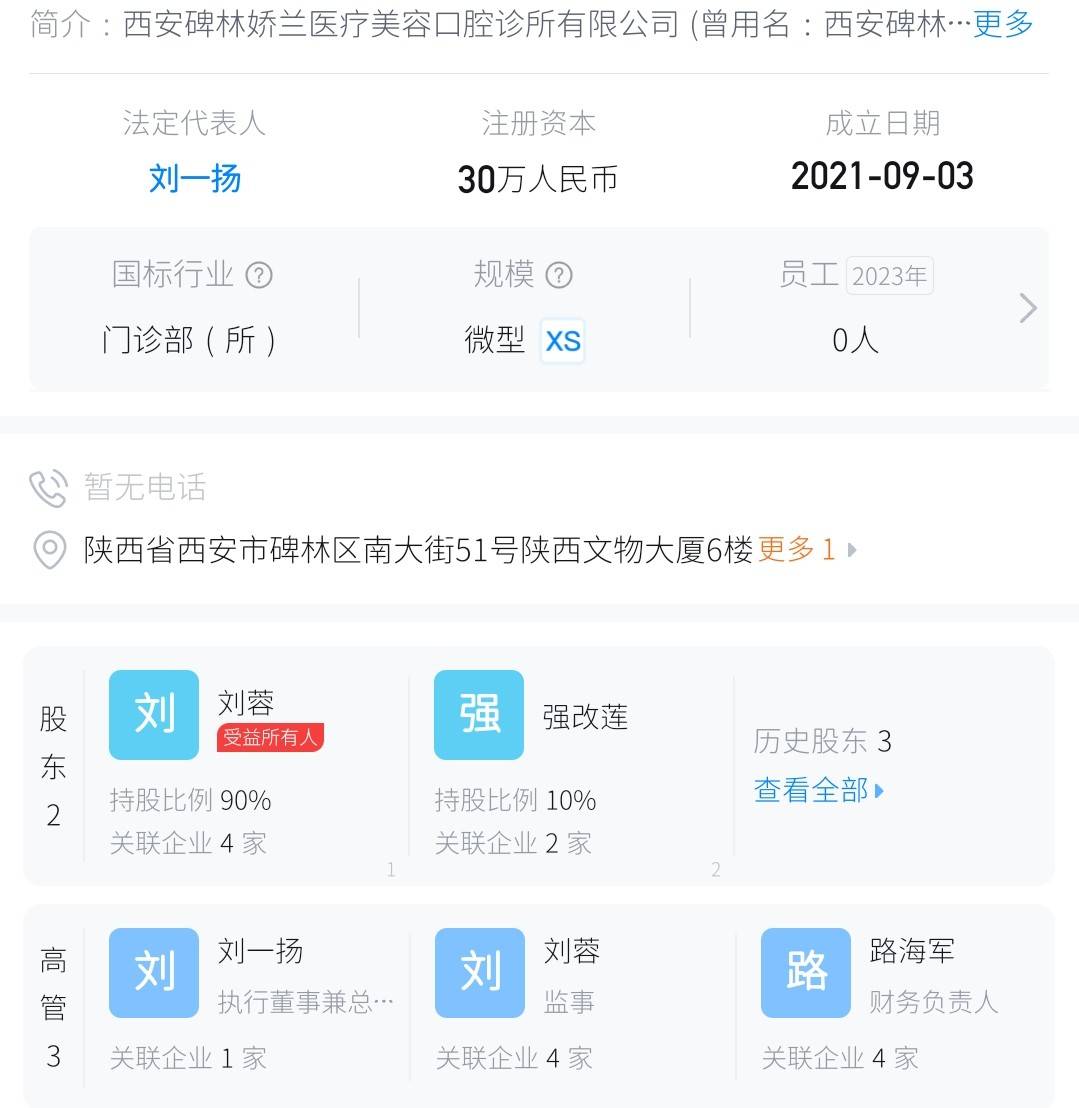Switch to the 股东 section

pyautogui.click(x=53, y=766)
